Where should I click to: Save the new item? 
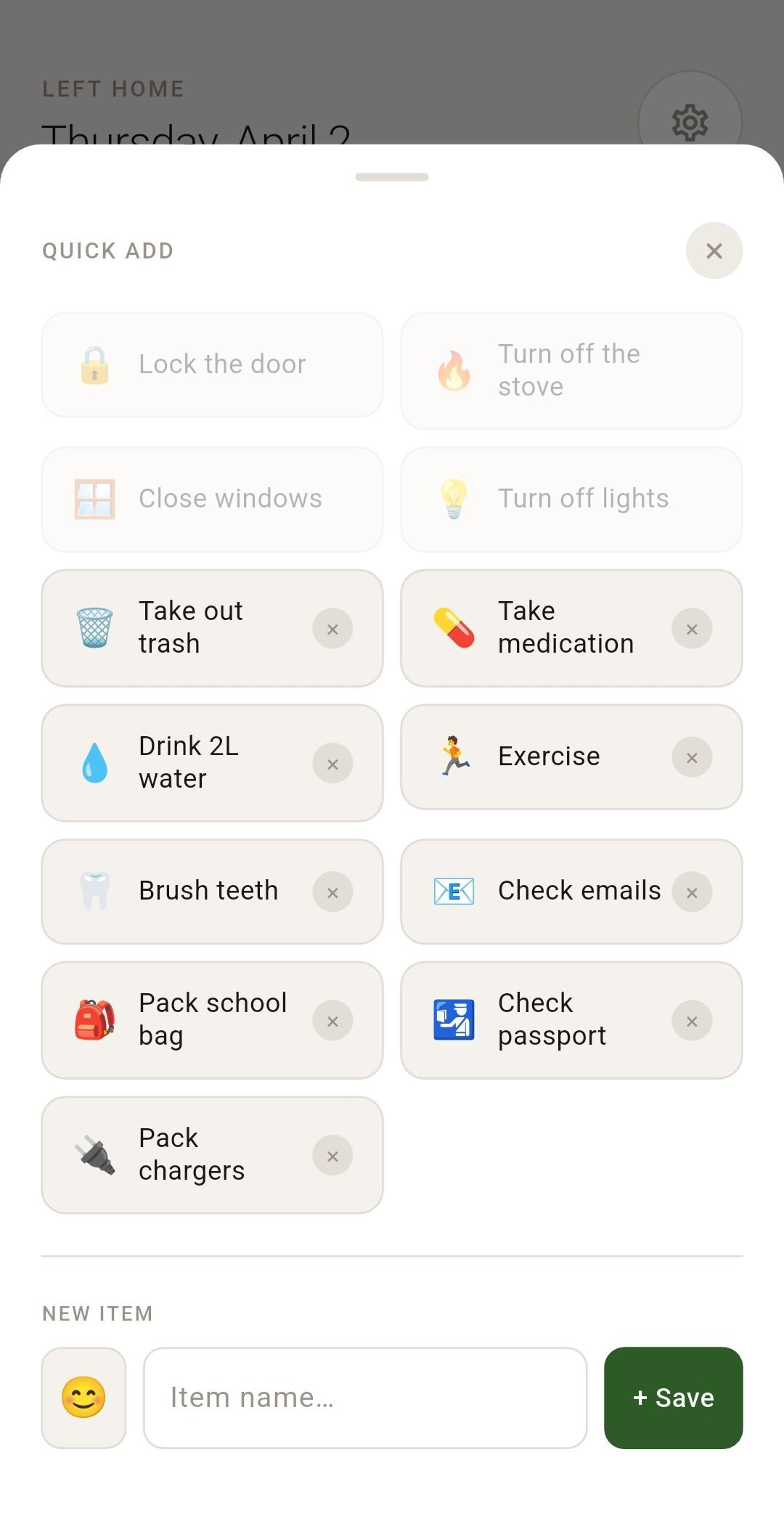pos(673,1397)
